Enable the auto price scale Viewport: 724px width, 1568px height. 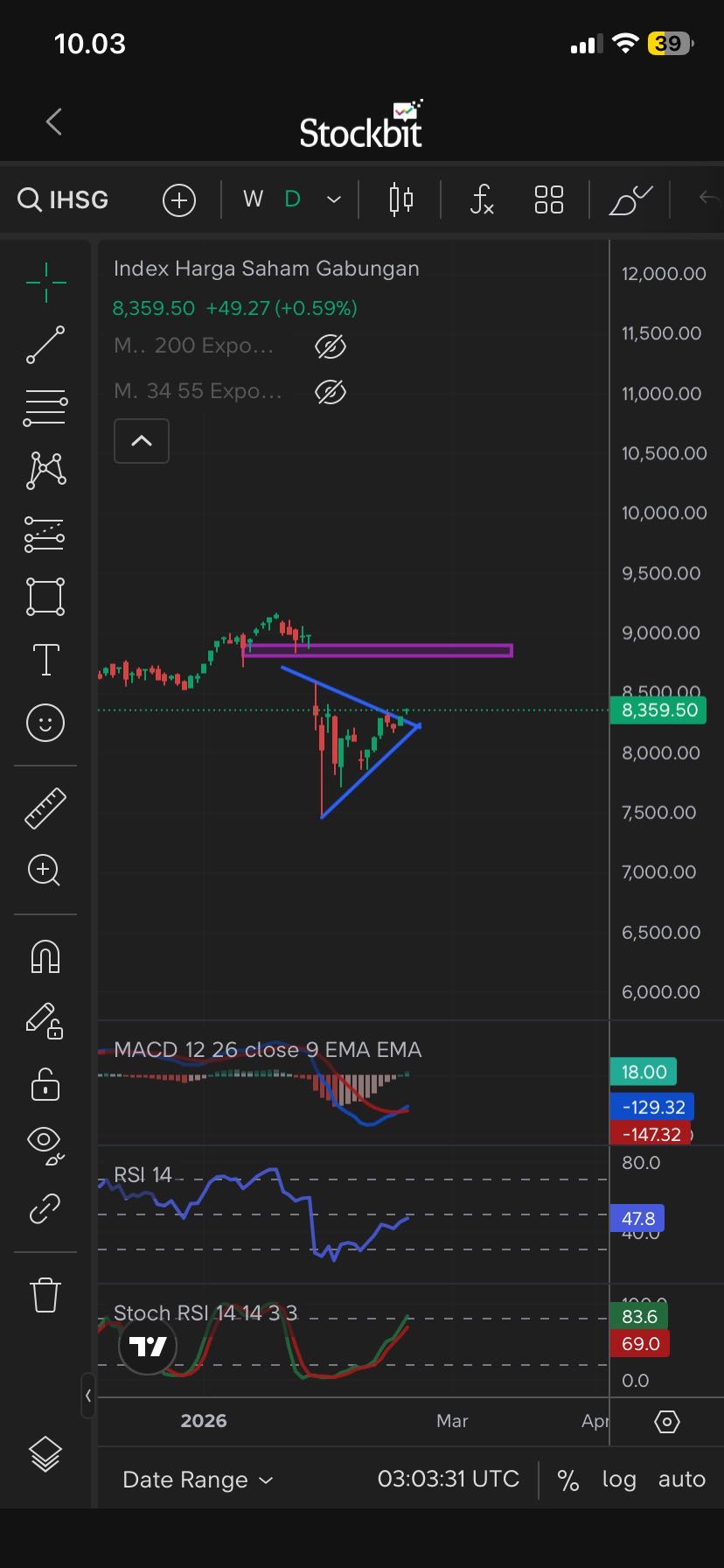click(x=681, y=1480)
